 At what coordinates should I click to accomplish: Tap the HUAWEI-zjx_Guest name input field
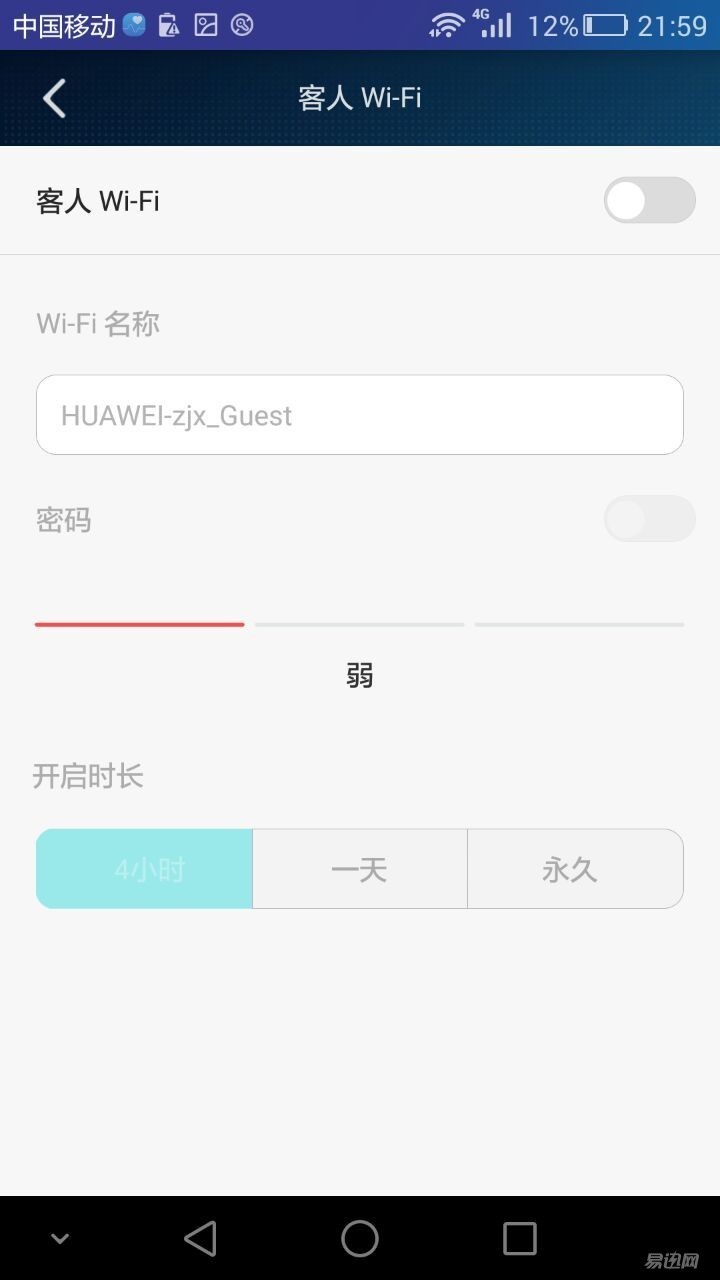coord(359,414)
